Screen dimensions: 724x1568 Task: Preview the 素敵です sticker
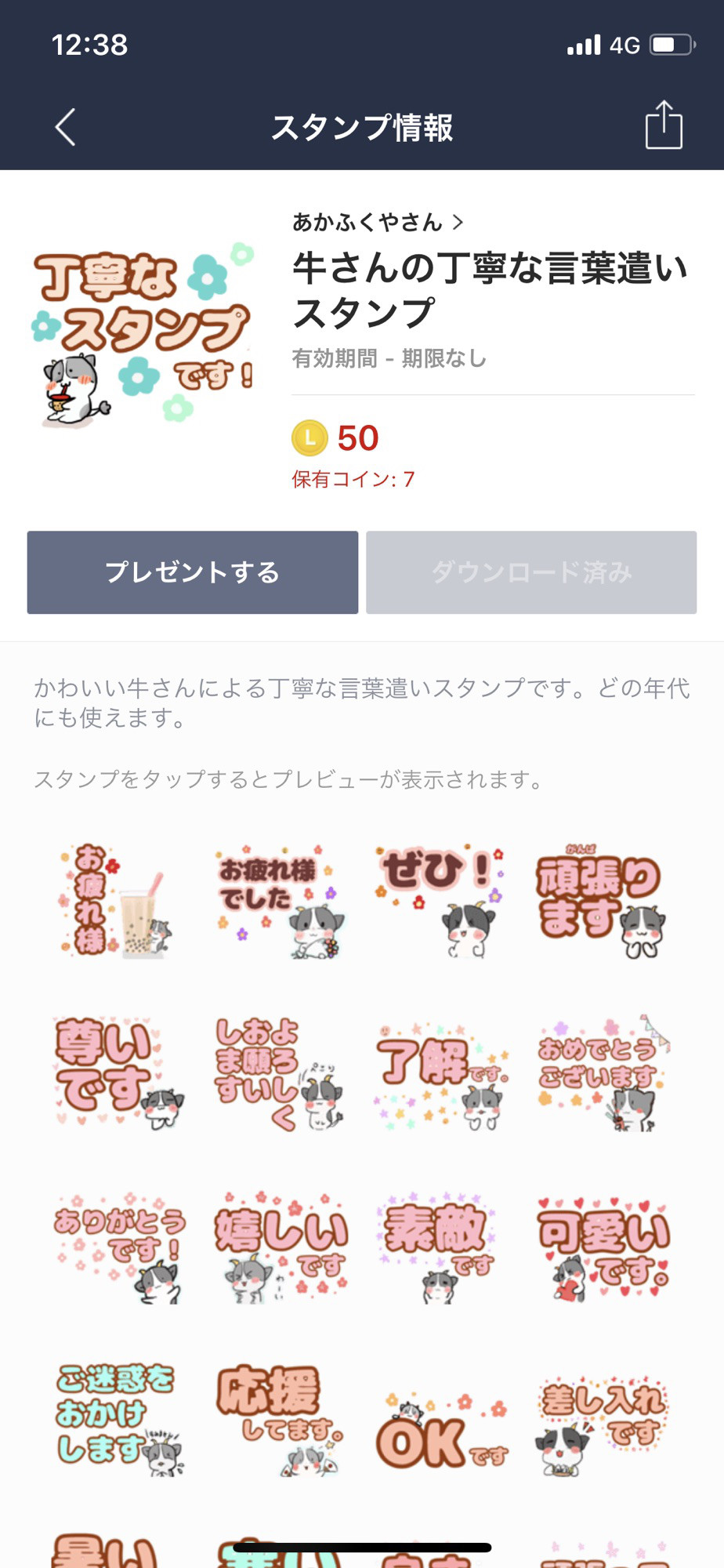point(440,1247)
